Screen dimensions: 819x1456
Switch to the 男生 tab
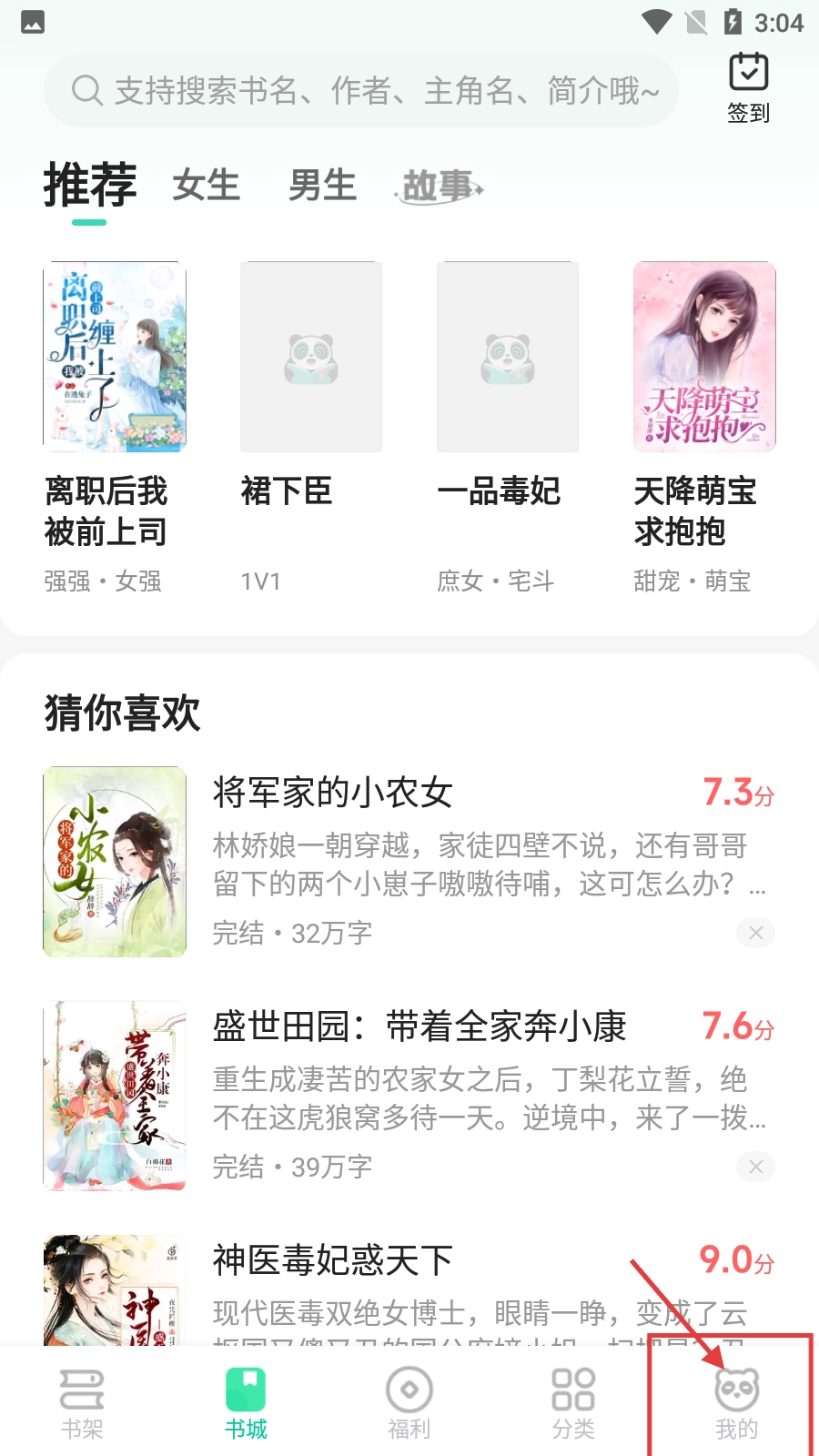pos(322,186)
